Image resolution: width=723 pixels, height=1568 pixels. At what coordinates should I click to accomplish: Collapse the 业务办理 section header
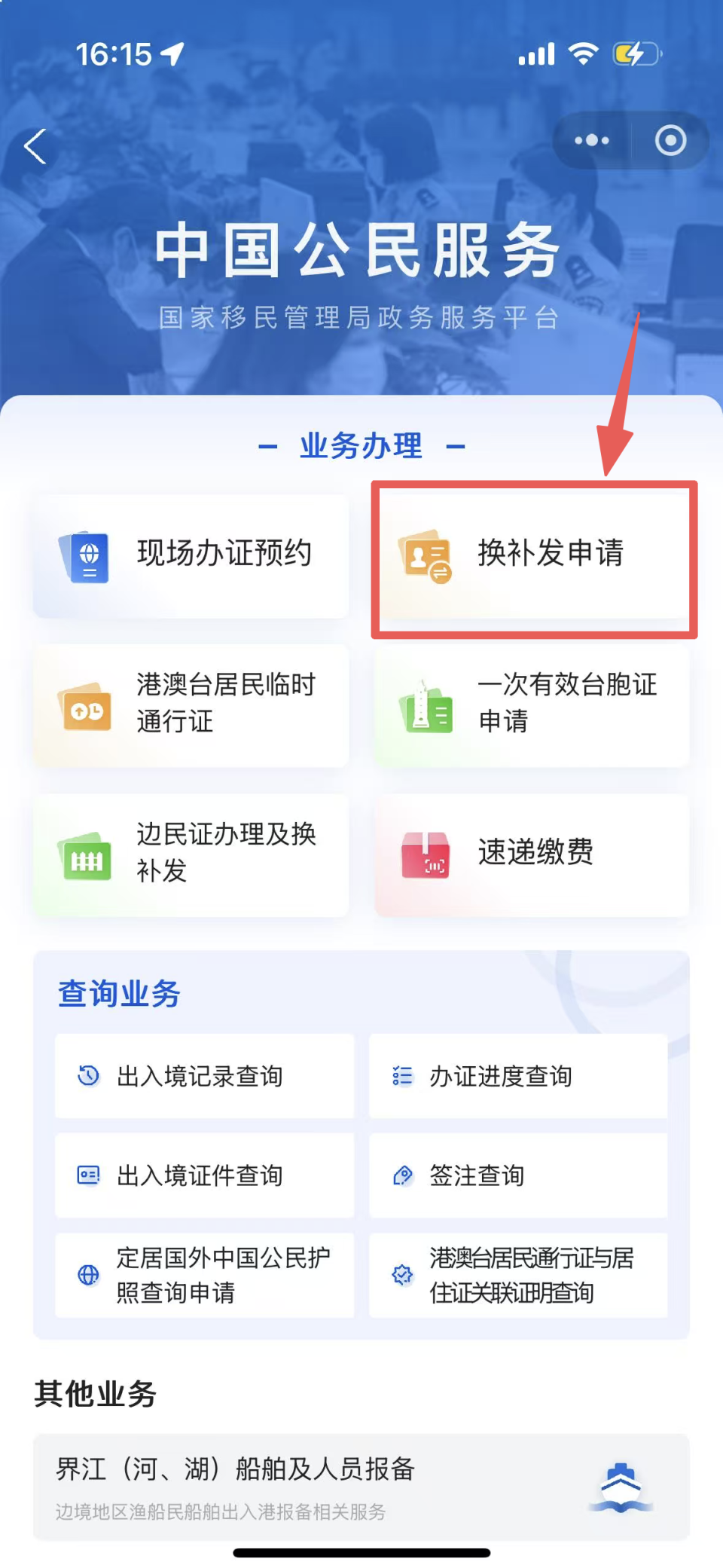click(360, 445)
